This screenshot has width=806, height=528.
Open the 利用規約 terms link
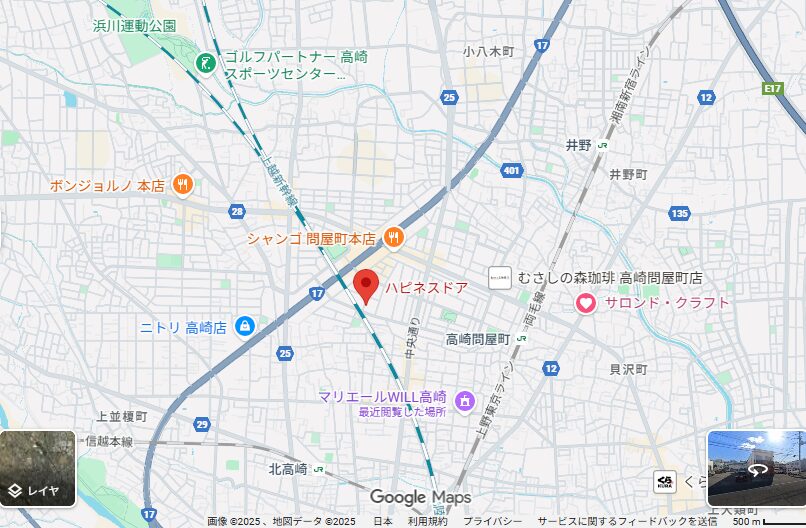[427, 522]
